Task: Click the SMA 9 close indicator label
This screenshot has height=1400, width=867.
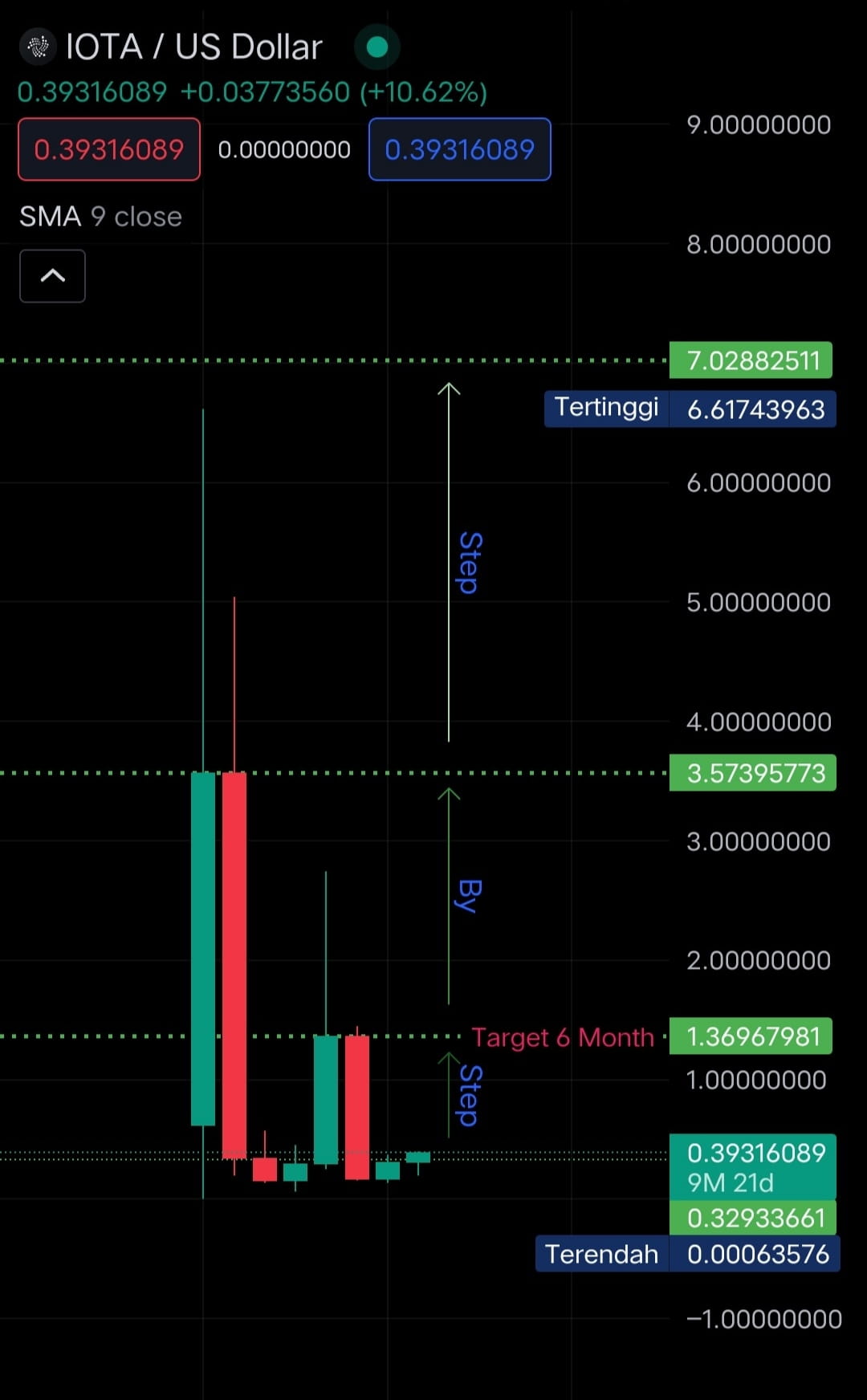Action: (x=100, y=216)
